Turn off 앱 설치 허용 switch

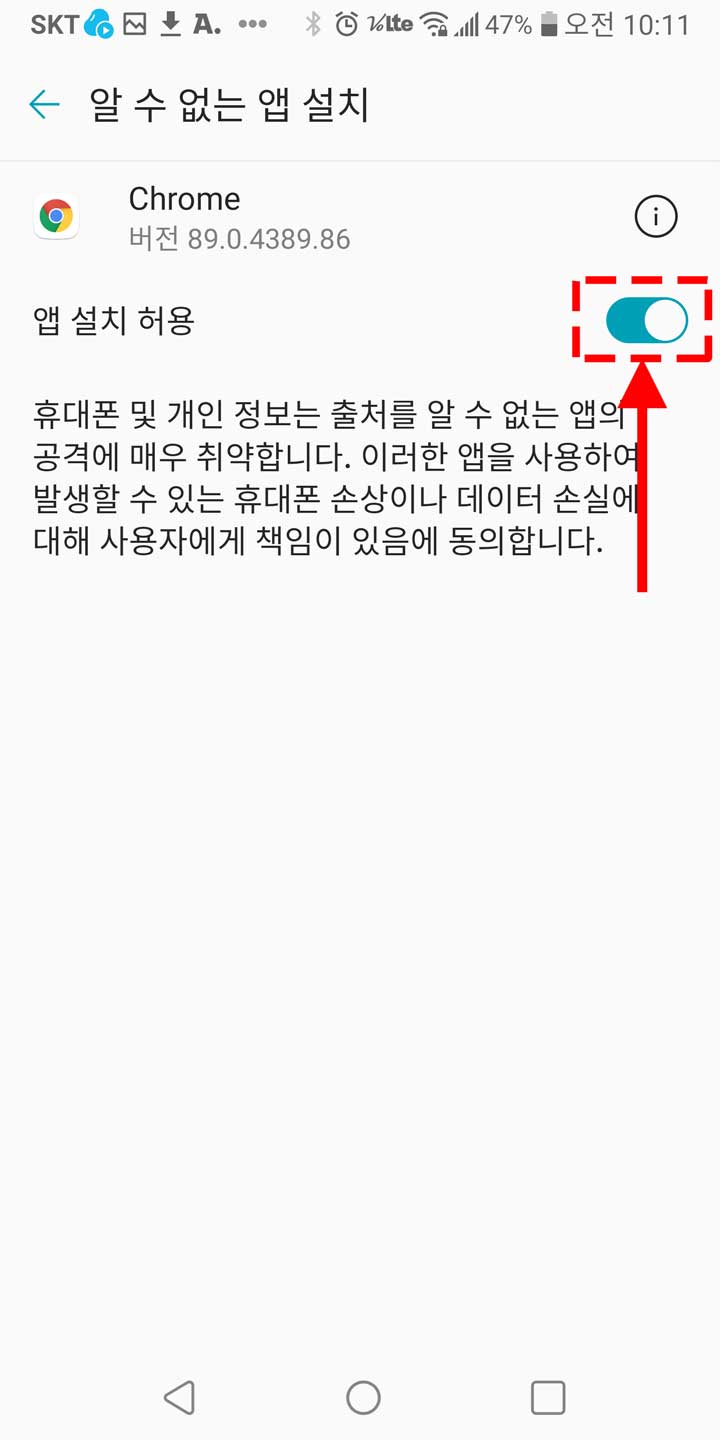point(646,321)
